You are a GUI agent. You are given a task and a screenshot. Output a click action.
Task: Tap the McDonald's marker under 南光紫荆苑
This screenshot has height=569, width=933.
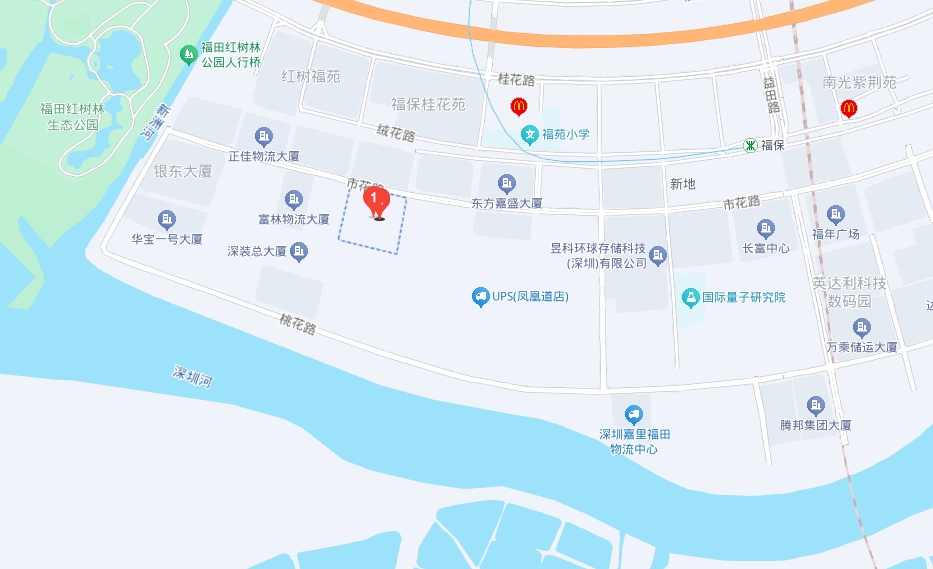pos(849,108)
